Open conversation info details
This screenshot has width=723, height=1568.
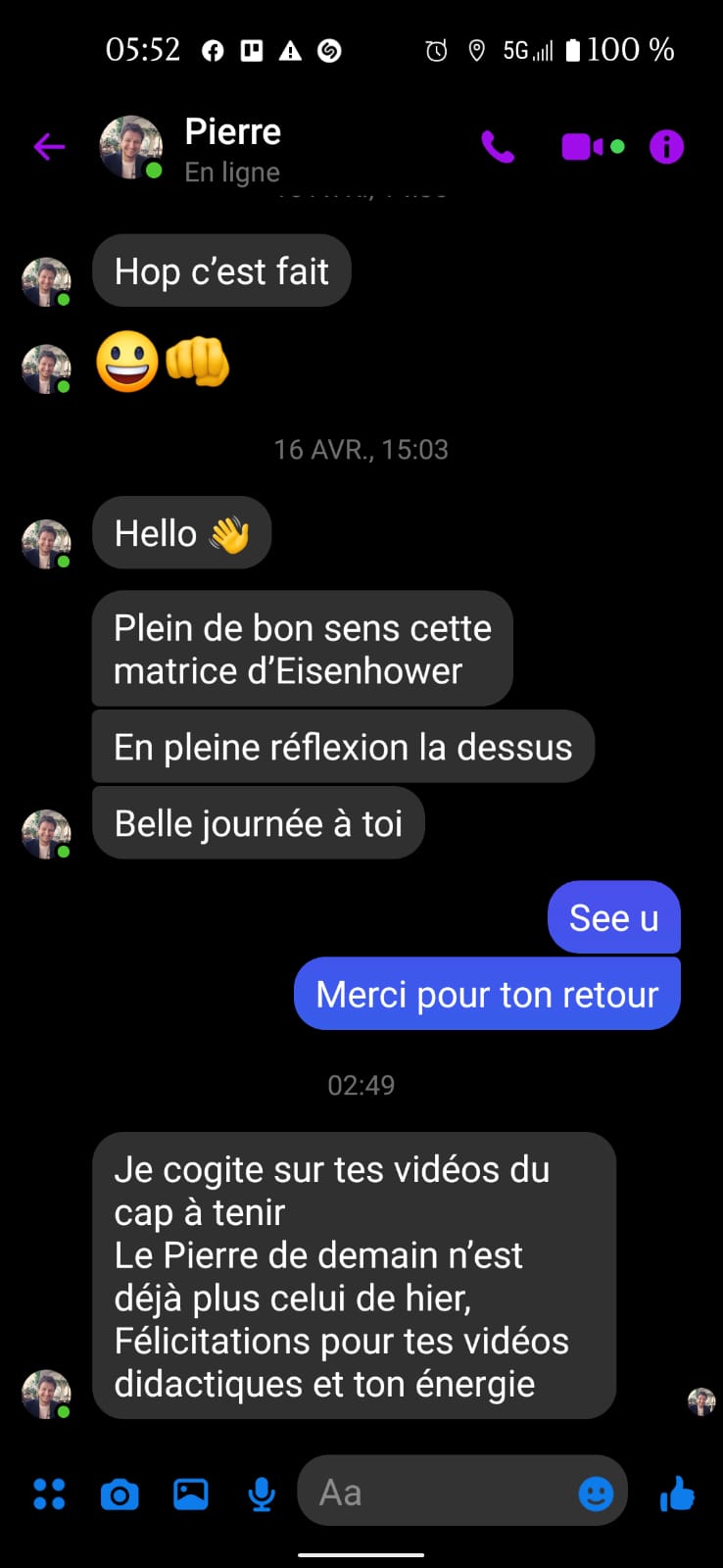666,147
